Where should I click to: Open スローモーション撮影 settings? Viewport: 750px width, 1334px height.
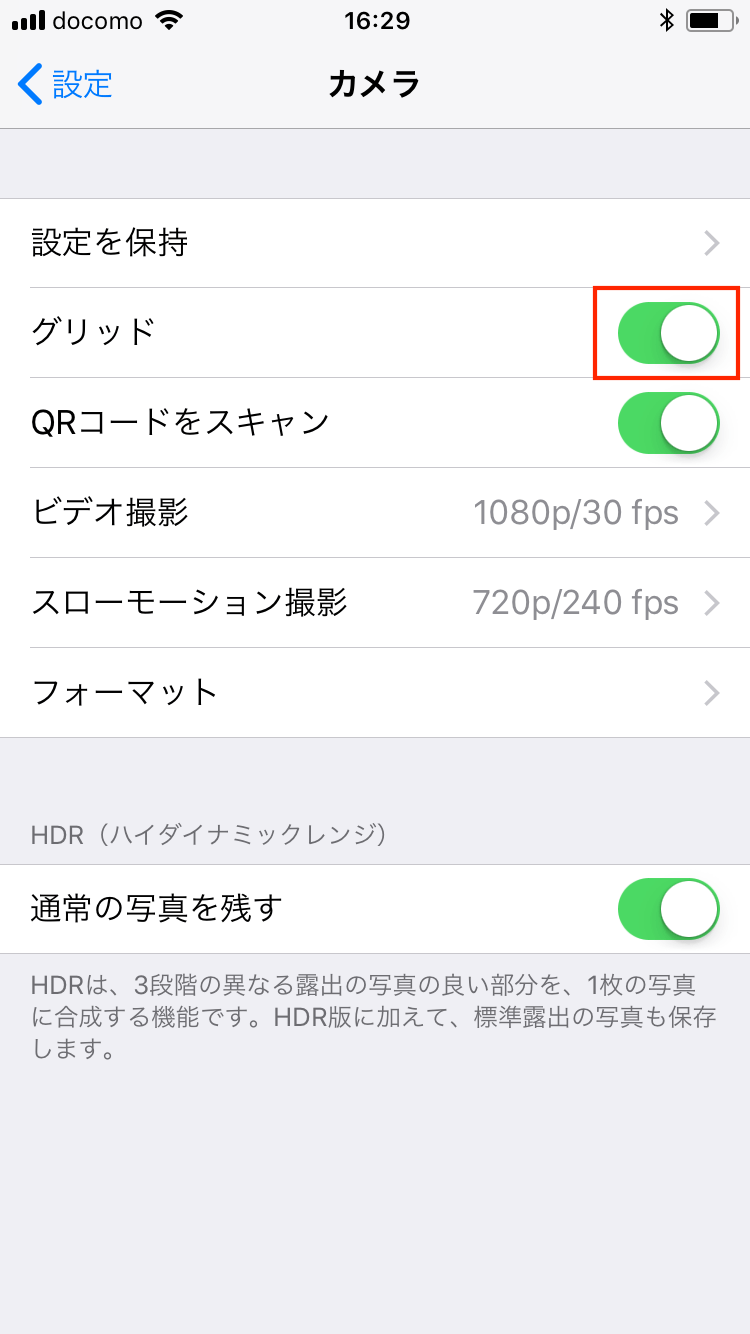pyautogui.click(x=375, y=603)
